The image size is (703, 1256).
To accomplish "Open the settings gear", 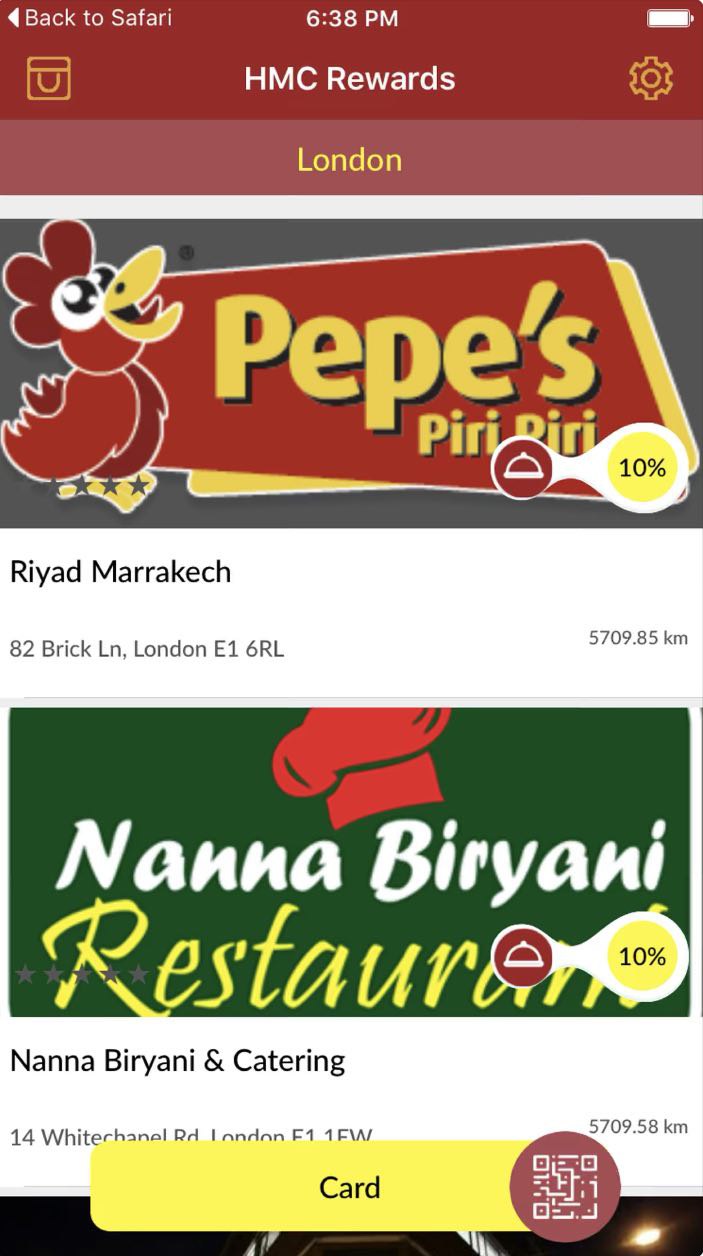I will point(650,78).
